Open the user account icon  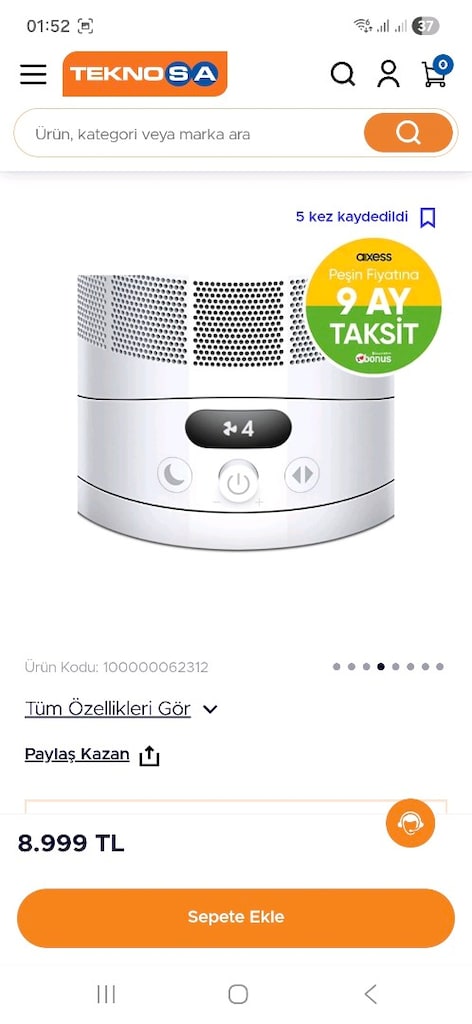point(388,74)
